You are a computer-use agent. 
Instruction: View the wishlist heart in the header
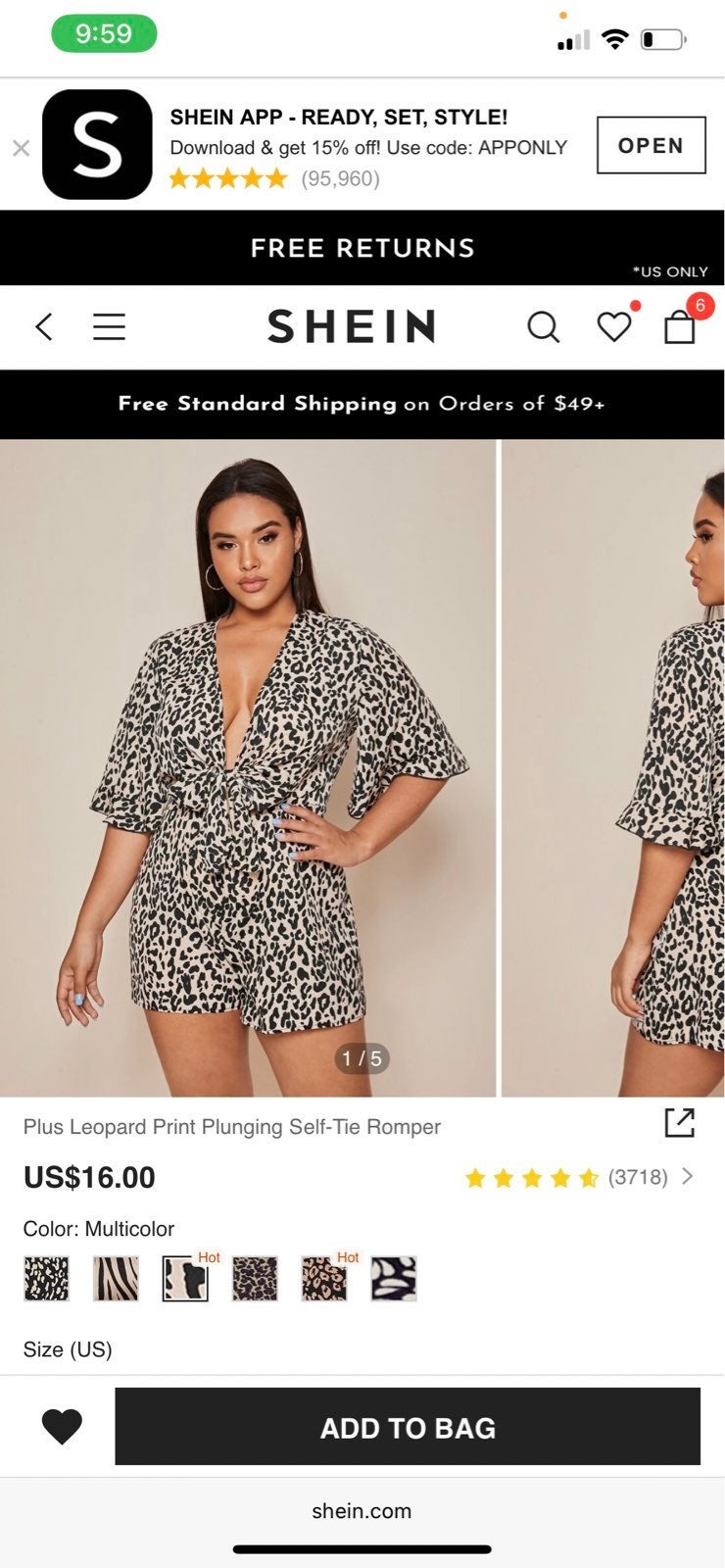point(614,326)
